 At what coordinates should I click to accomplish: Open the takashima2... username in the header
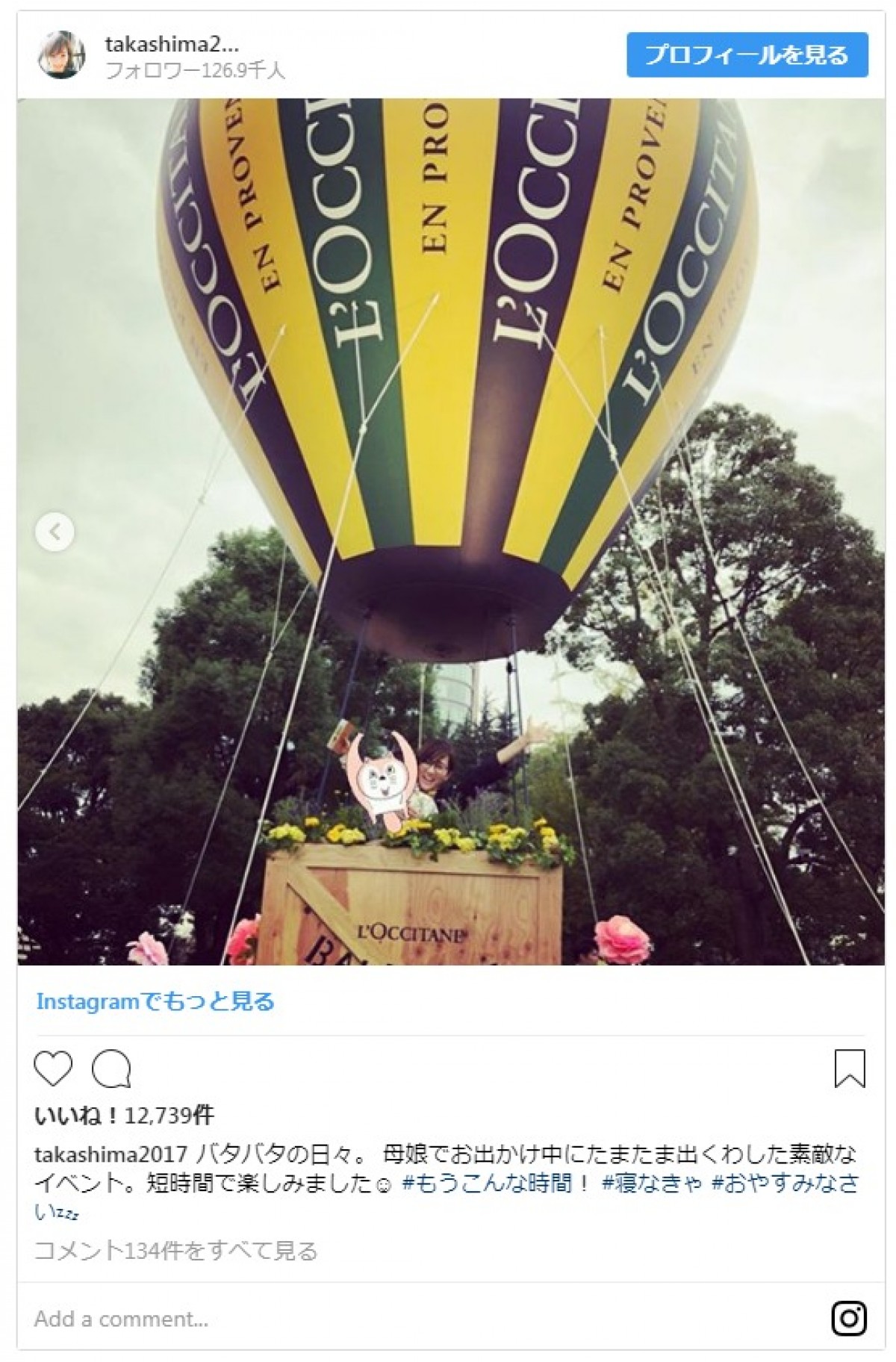[172, 44]
